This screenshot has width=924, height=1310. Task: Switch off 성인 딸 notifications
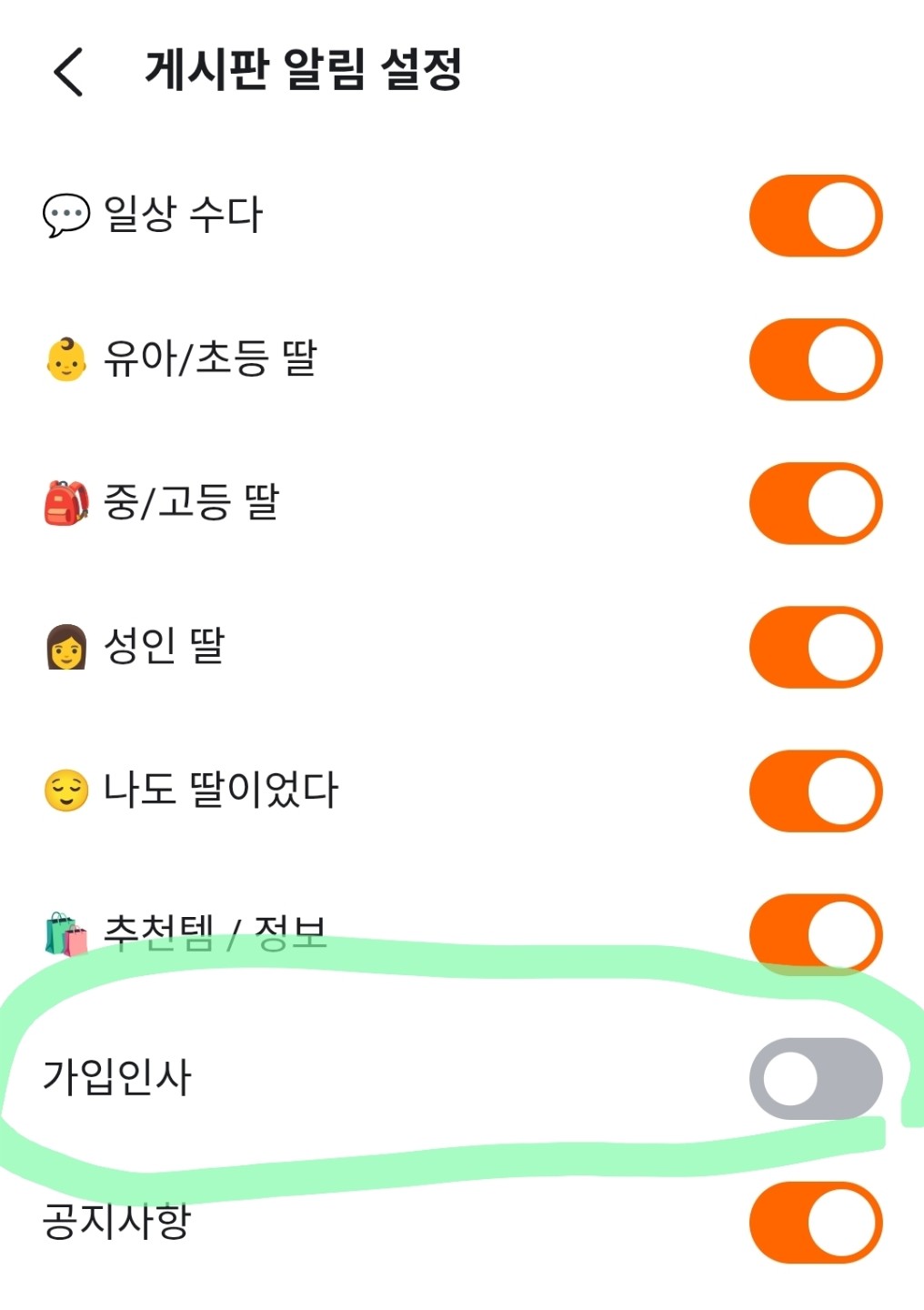coord(815,648)
